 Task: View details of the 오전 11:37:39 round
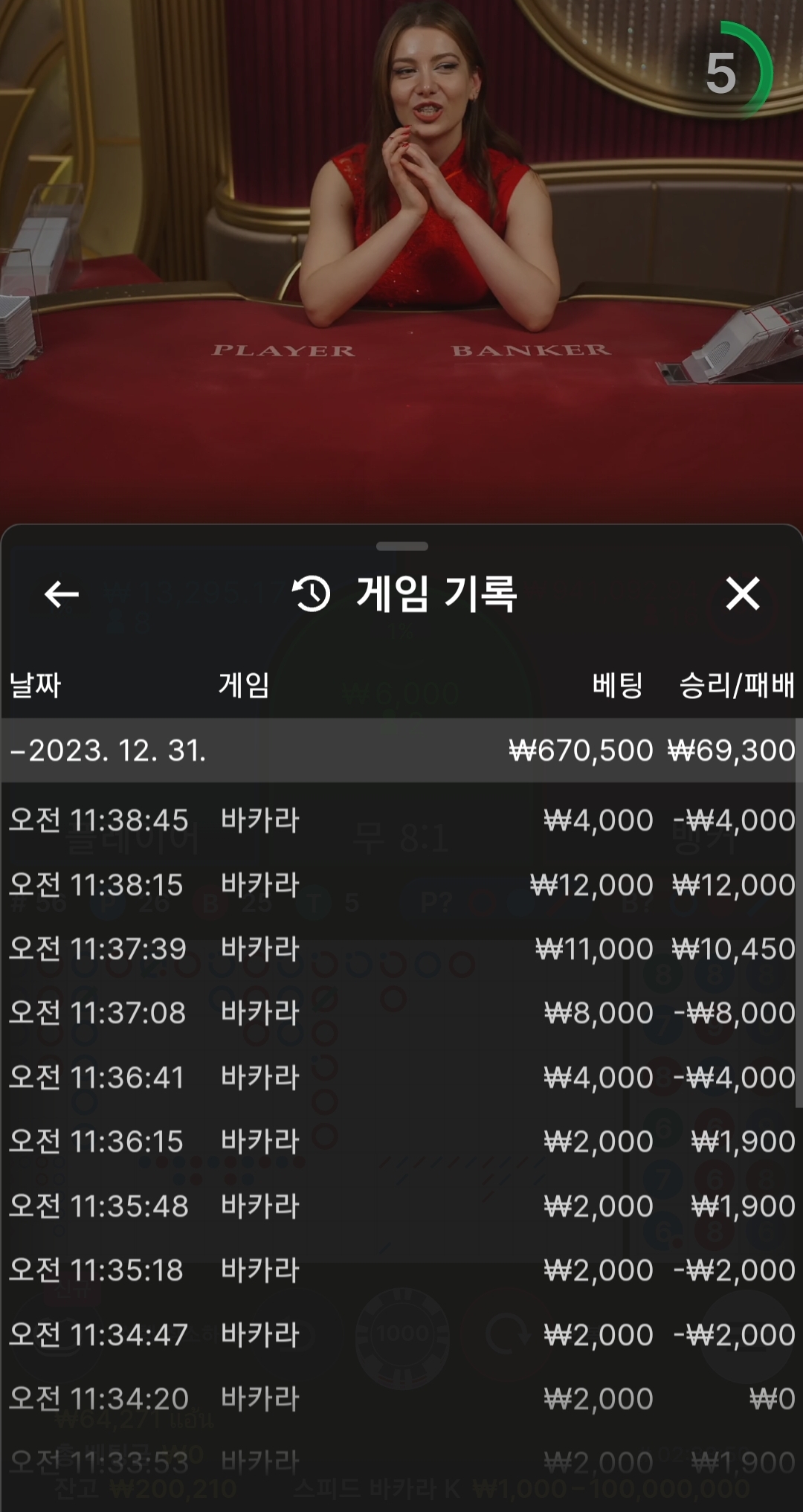coord(401,949)
